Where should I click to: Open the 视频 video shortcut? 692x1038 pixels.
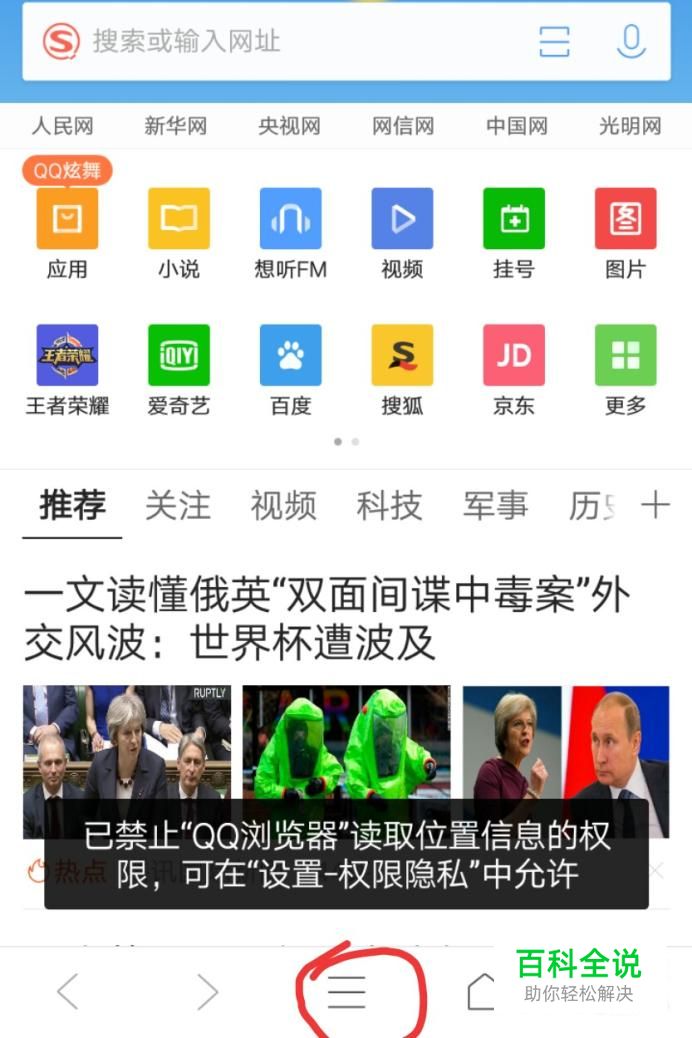pyautogui.click(x=402, y=220)
